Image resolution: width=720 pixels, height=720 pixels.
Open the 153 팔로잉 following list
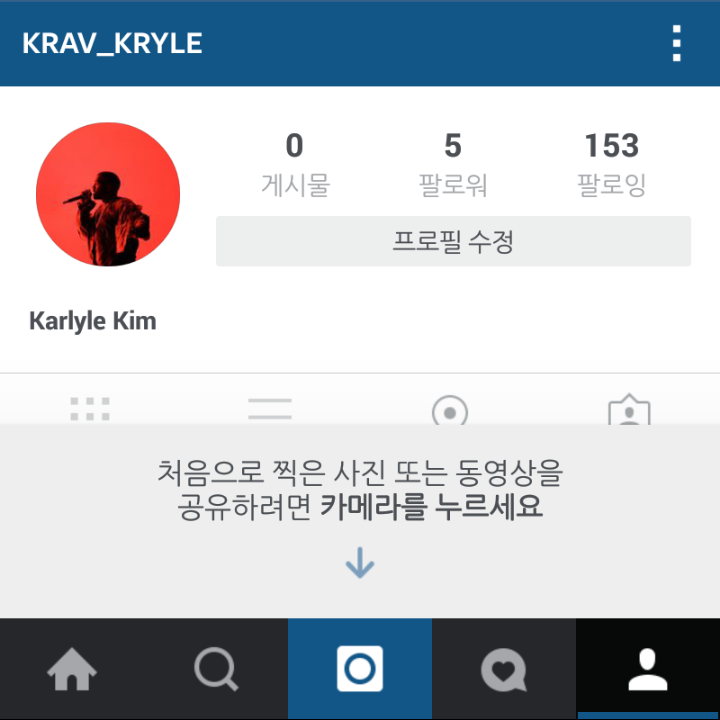click(x=611, y=163)
